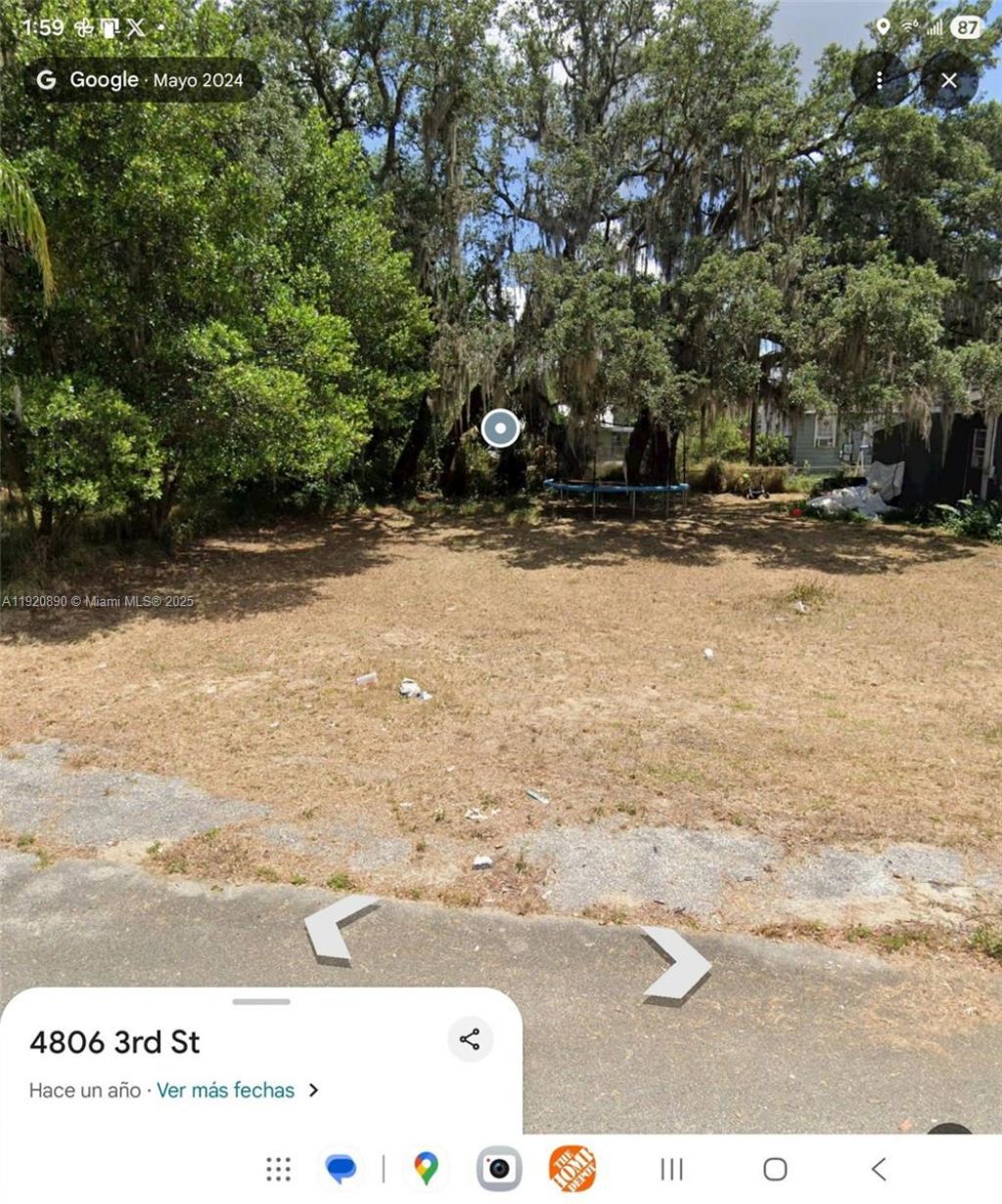Screen dimensions: 1002x1204
Task: Close the Street View panorama
Action: click(948, 80)
